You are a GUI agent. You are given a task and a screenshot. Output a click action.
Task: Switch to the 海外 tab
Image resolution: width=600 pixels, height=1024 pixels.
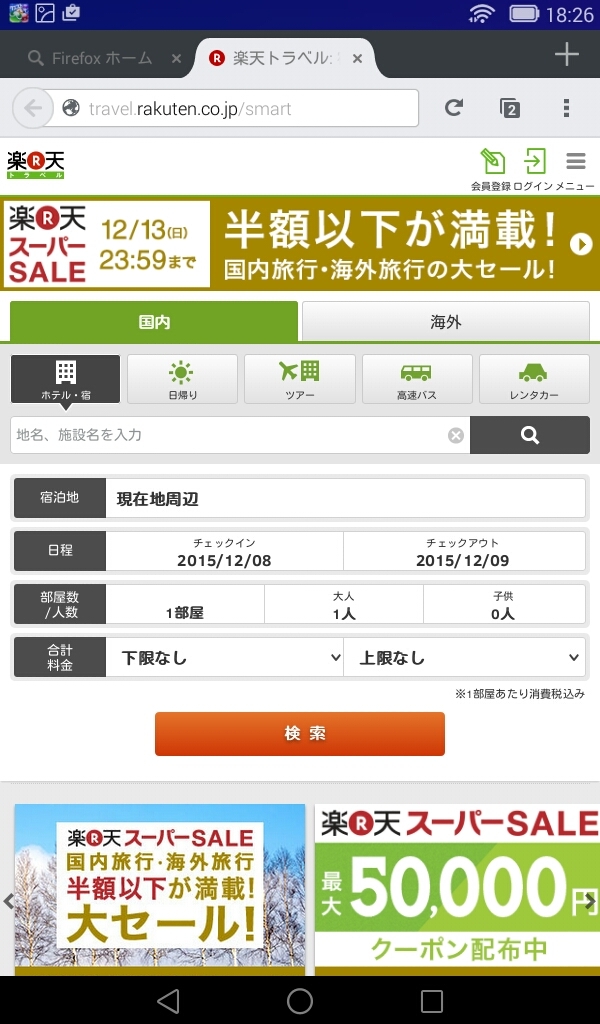click(x=445, y=322)
